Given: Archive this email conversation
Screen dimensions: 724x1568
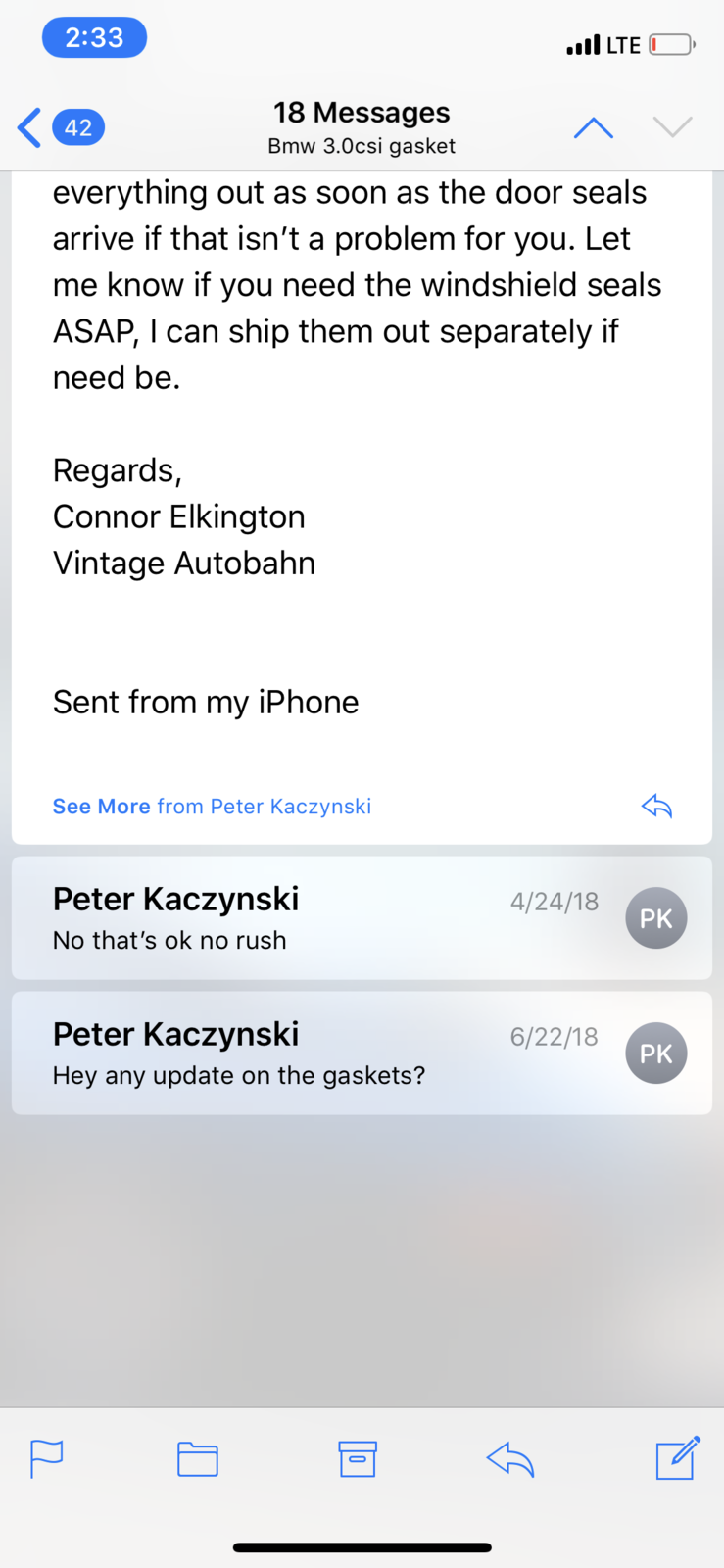Looking at the screenshot, I should (358, 1458).
